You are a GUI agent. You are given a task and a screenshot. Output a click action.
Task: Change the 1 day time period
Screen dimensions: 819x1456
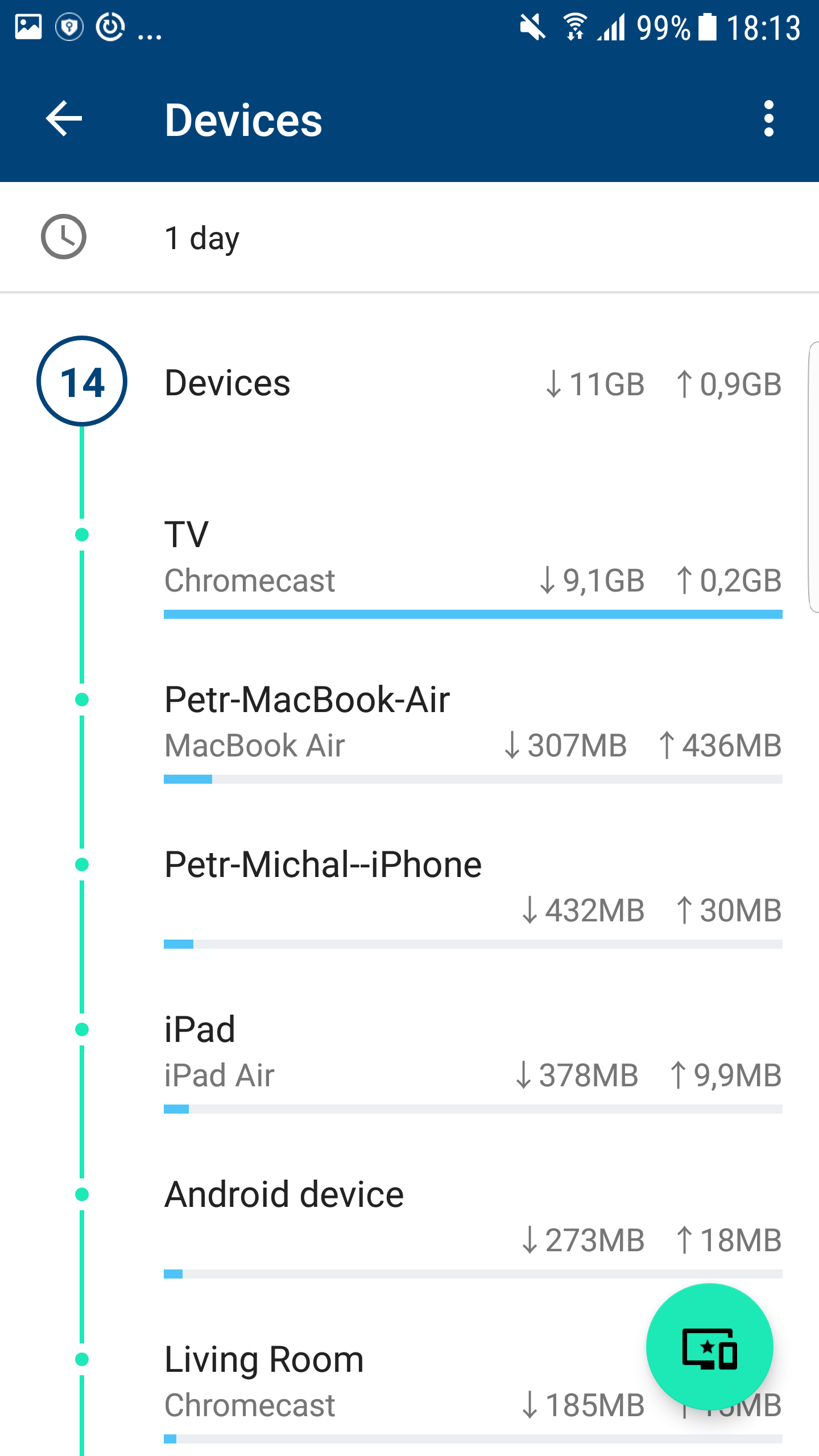[x=409, y=237]
